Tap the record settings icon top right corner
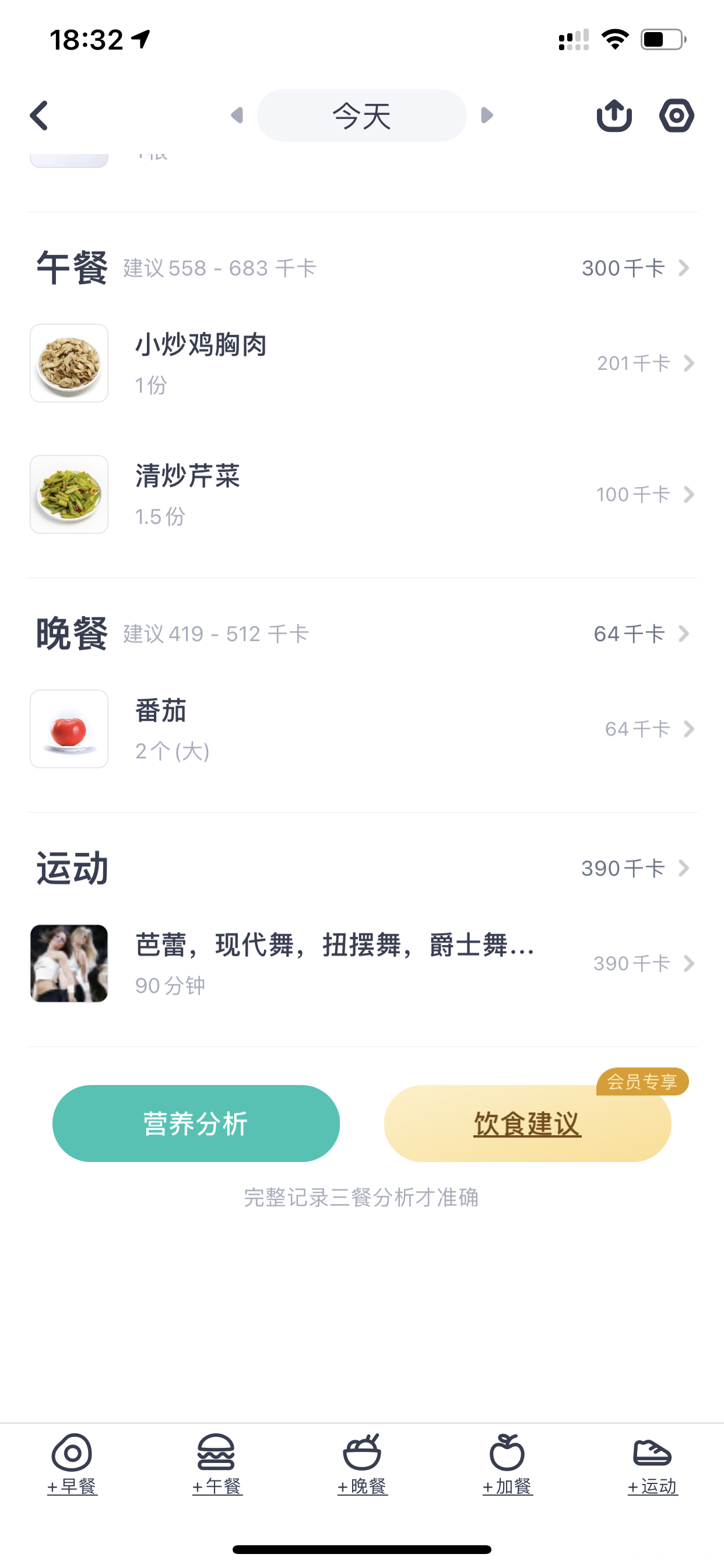 tap(676, 116)
